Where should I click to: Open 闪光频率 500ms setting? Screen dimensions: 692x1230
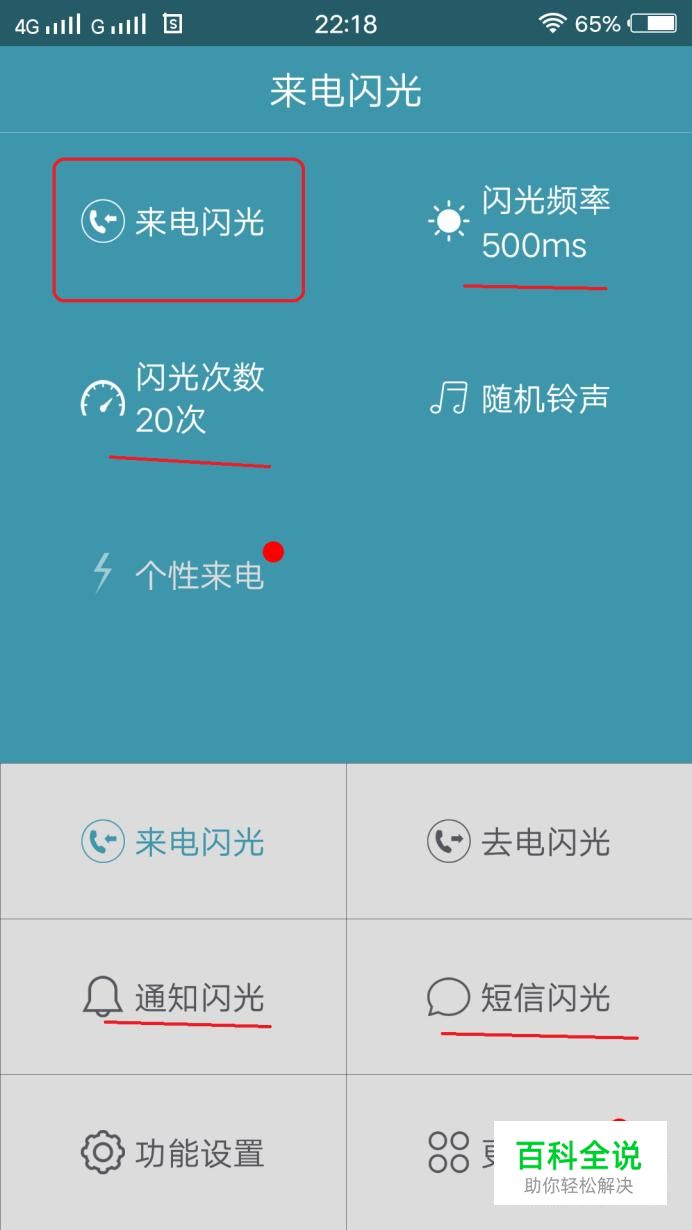[x=519, y=222]
